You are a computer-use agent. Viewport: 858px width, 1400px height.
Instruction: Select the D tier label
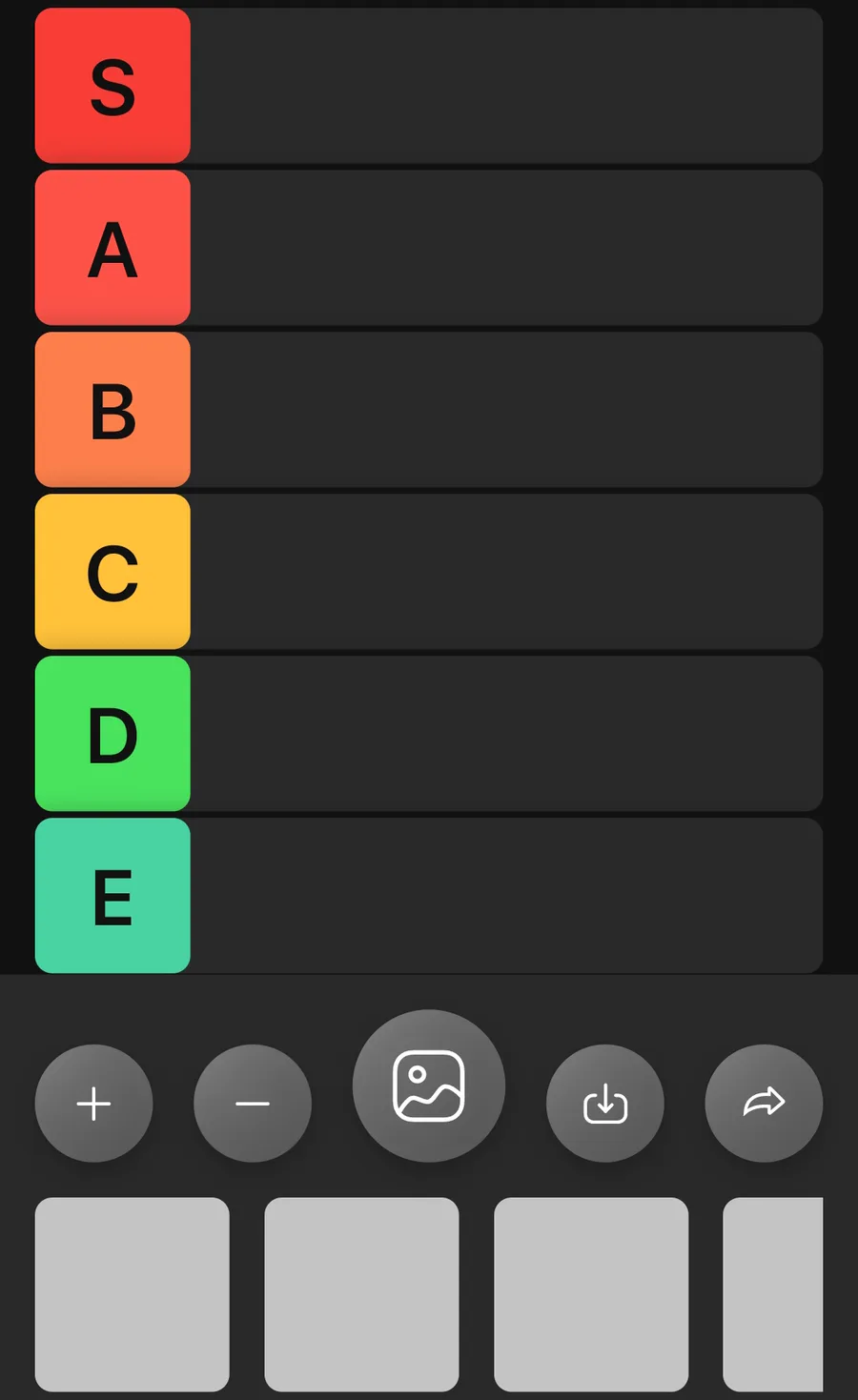[x=112, y=734]
